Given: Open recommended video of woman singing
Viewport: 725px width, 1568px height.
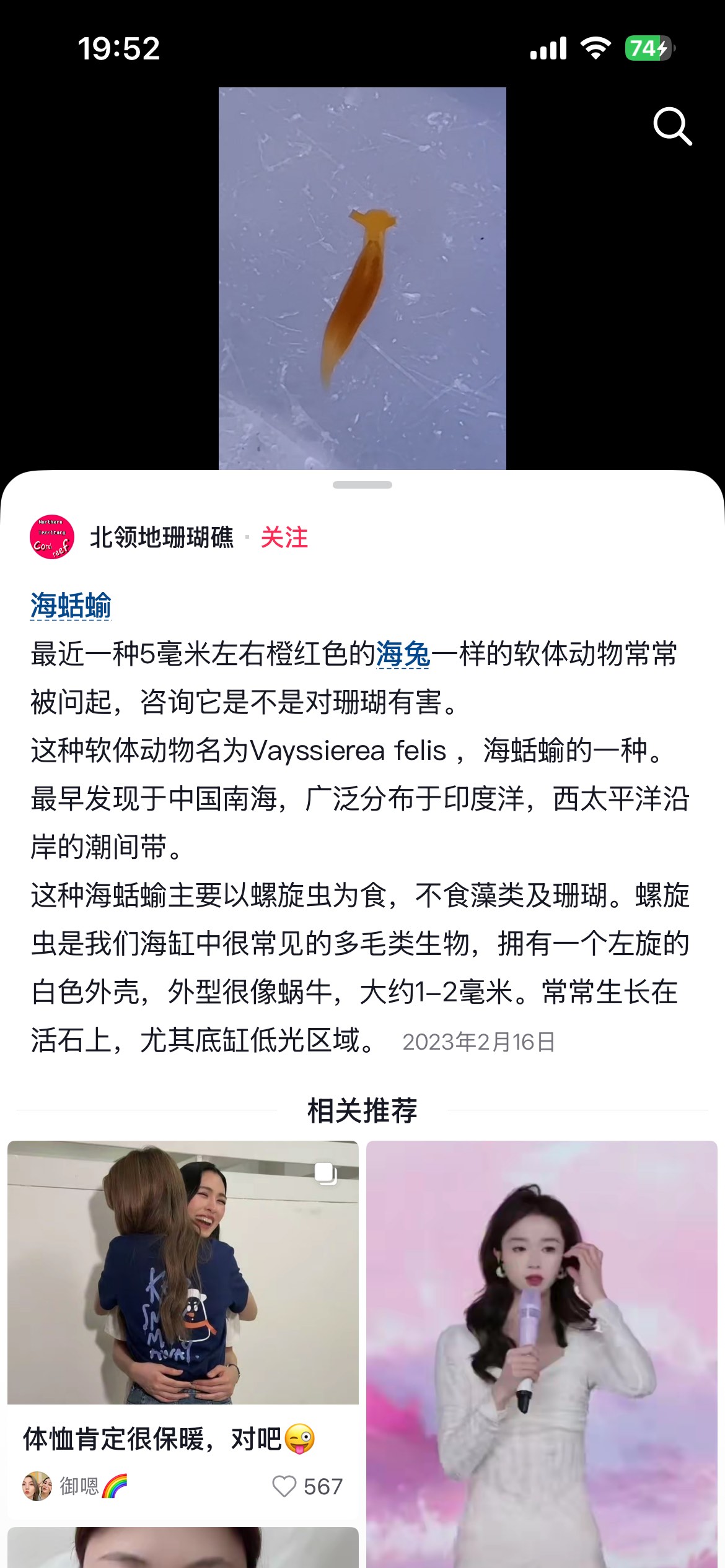Looking at the screenshot, I should pyautogui.click(x=541, y=1350).
